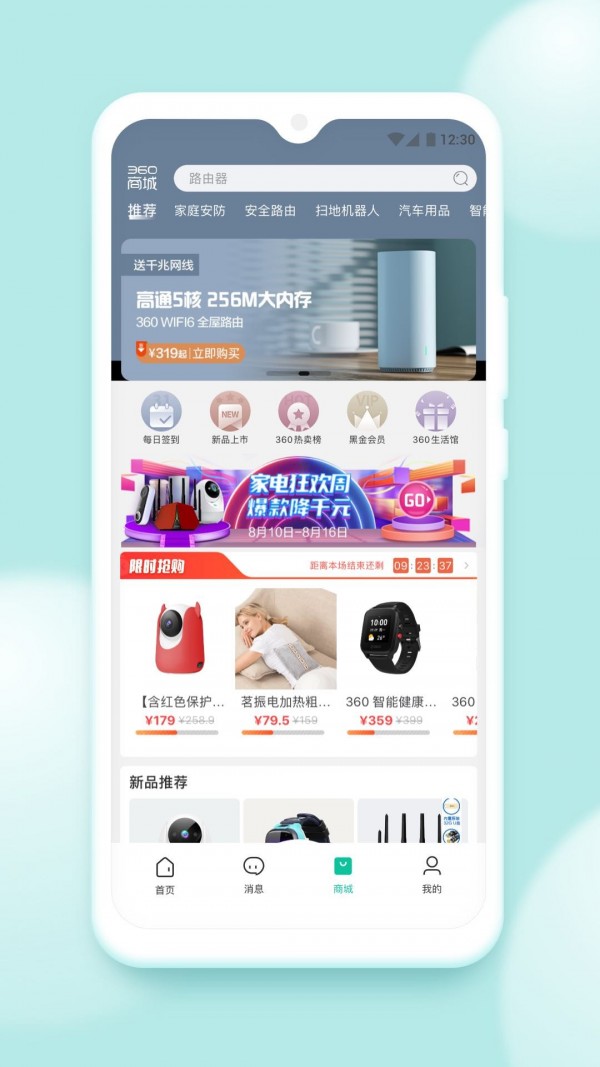Open 每日签到 daily check-in
600x1067 pixels.
coord(161,417)
